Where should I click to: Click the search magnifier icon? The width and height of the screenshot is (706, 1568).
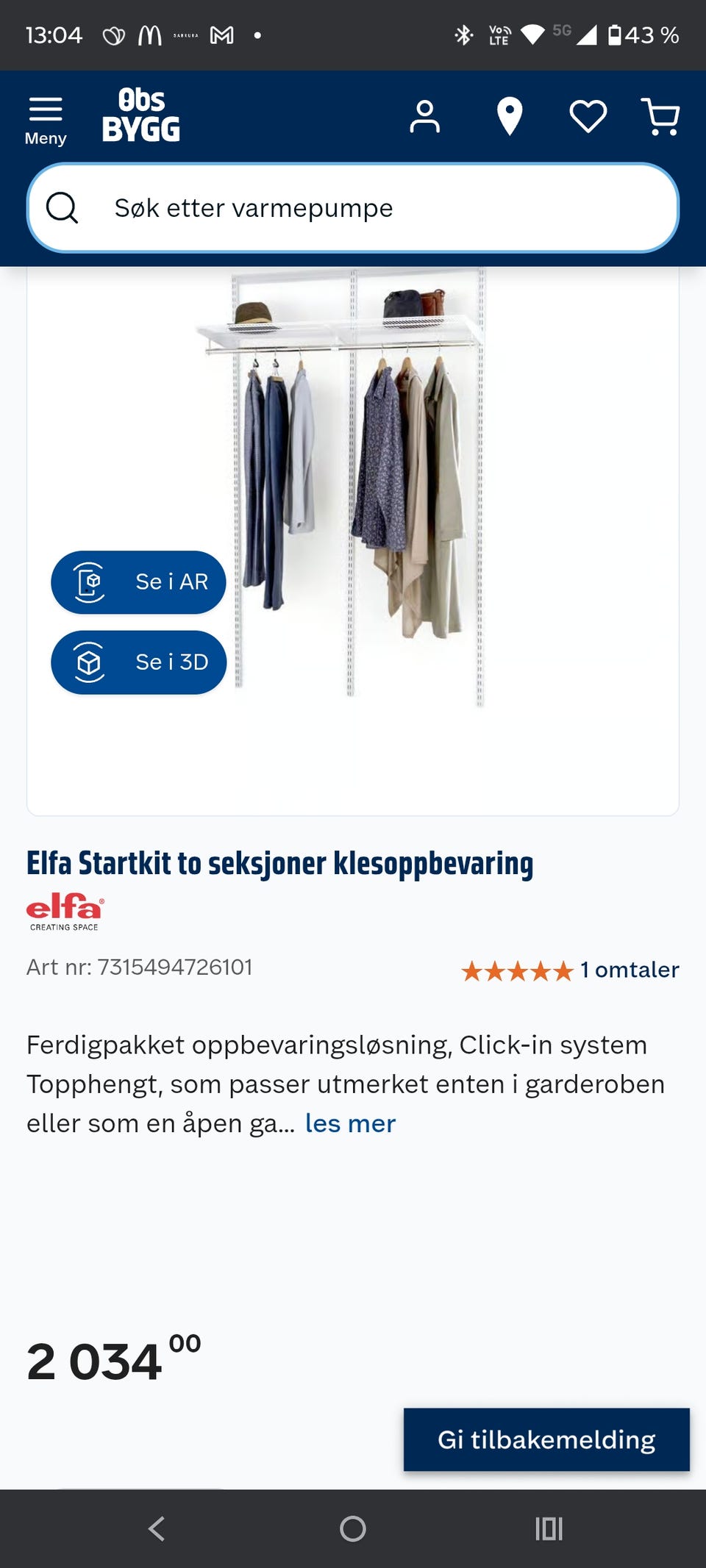coord(63,207)
